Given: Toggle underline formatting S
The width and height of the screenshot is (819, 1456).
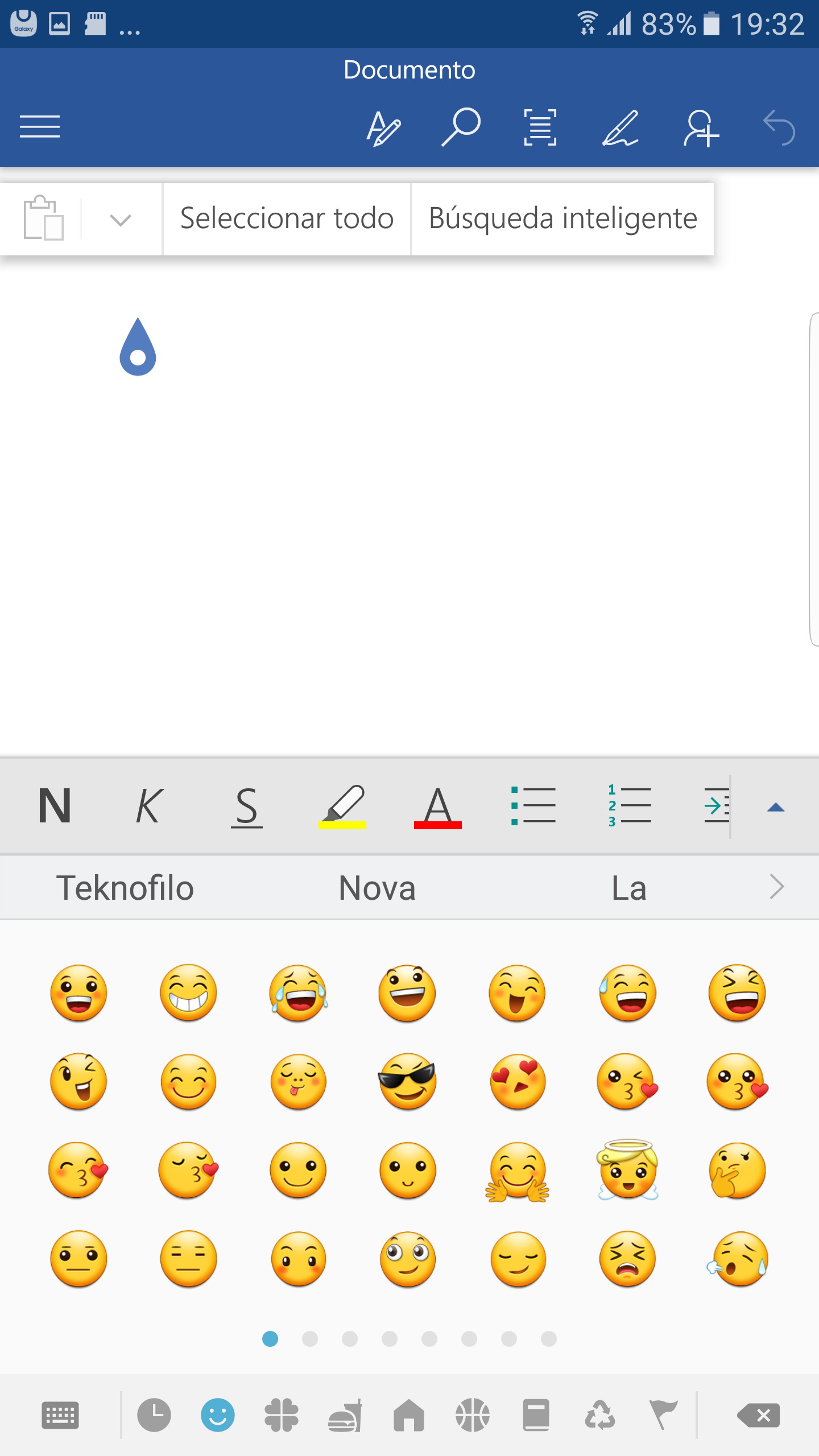Looking at the screenshot, I should 246,806.
